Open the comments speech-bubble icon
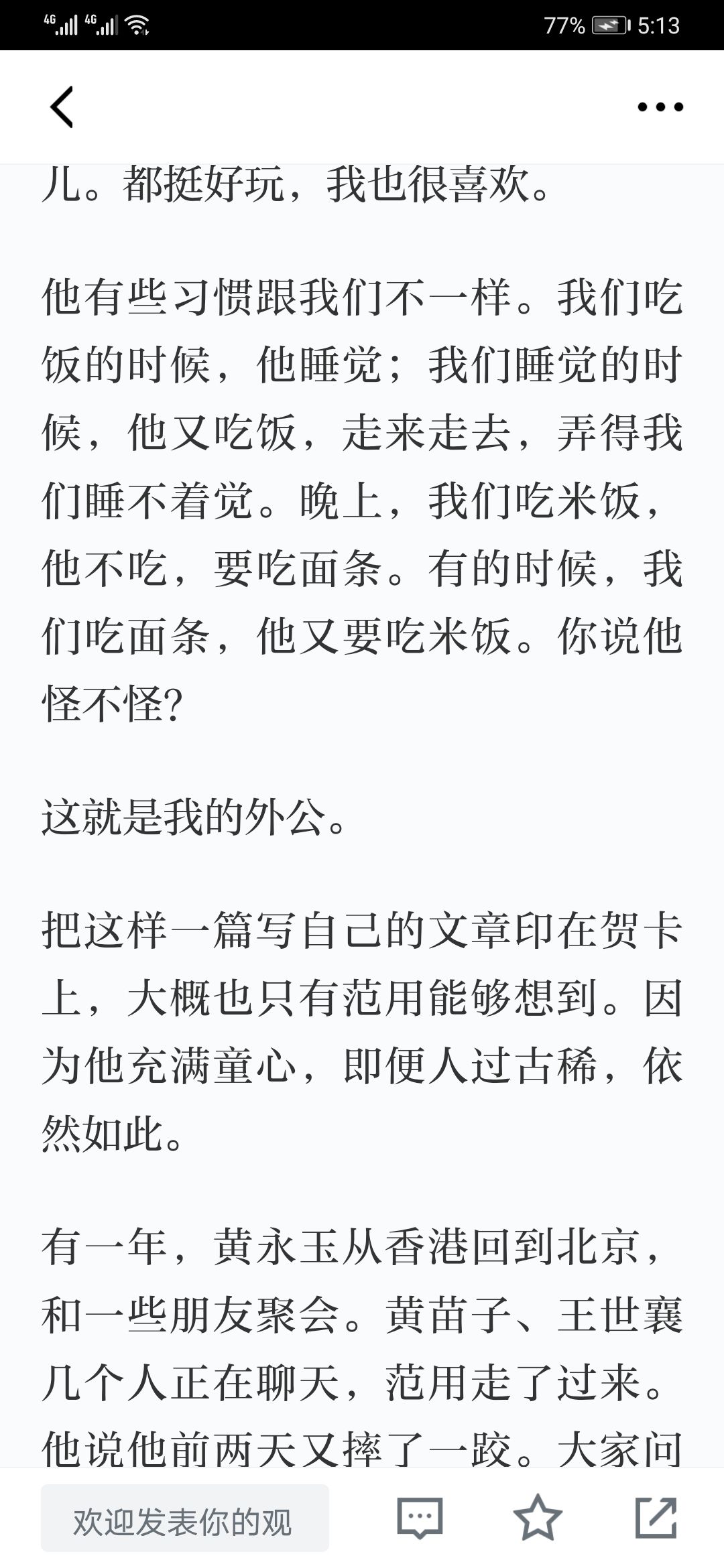This screenshot has width=724, height=1568. [x=420, y=1518]
